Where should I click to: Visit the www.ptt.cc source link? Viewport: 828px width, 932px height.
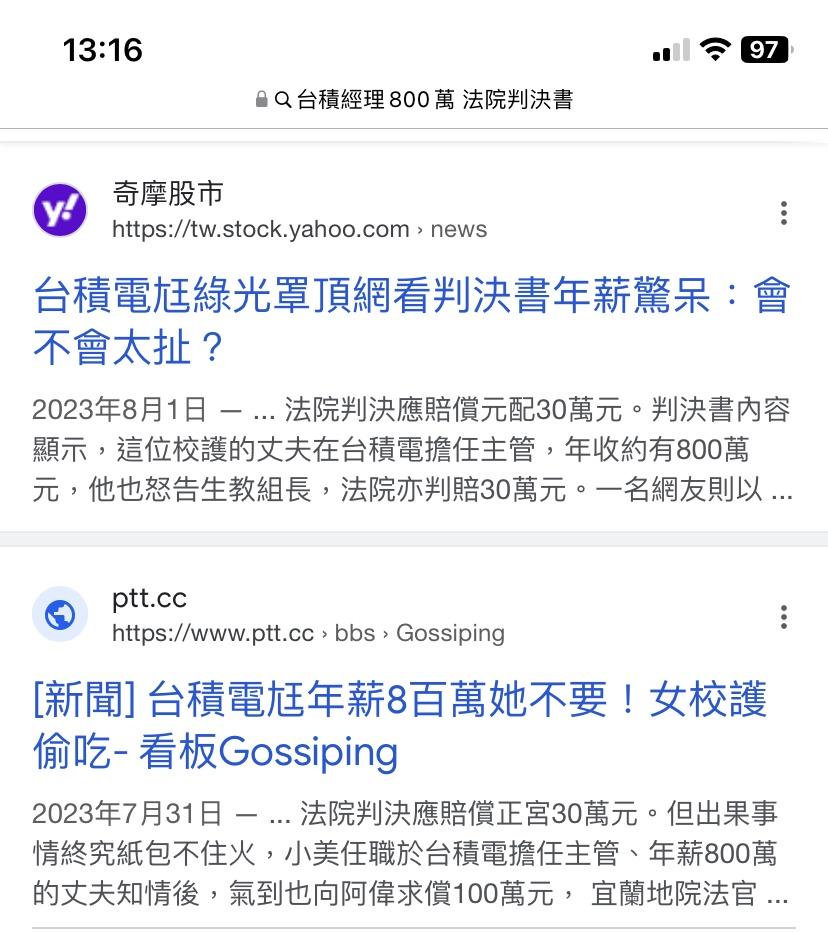[212, 633]
